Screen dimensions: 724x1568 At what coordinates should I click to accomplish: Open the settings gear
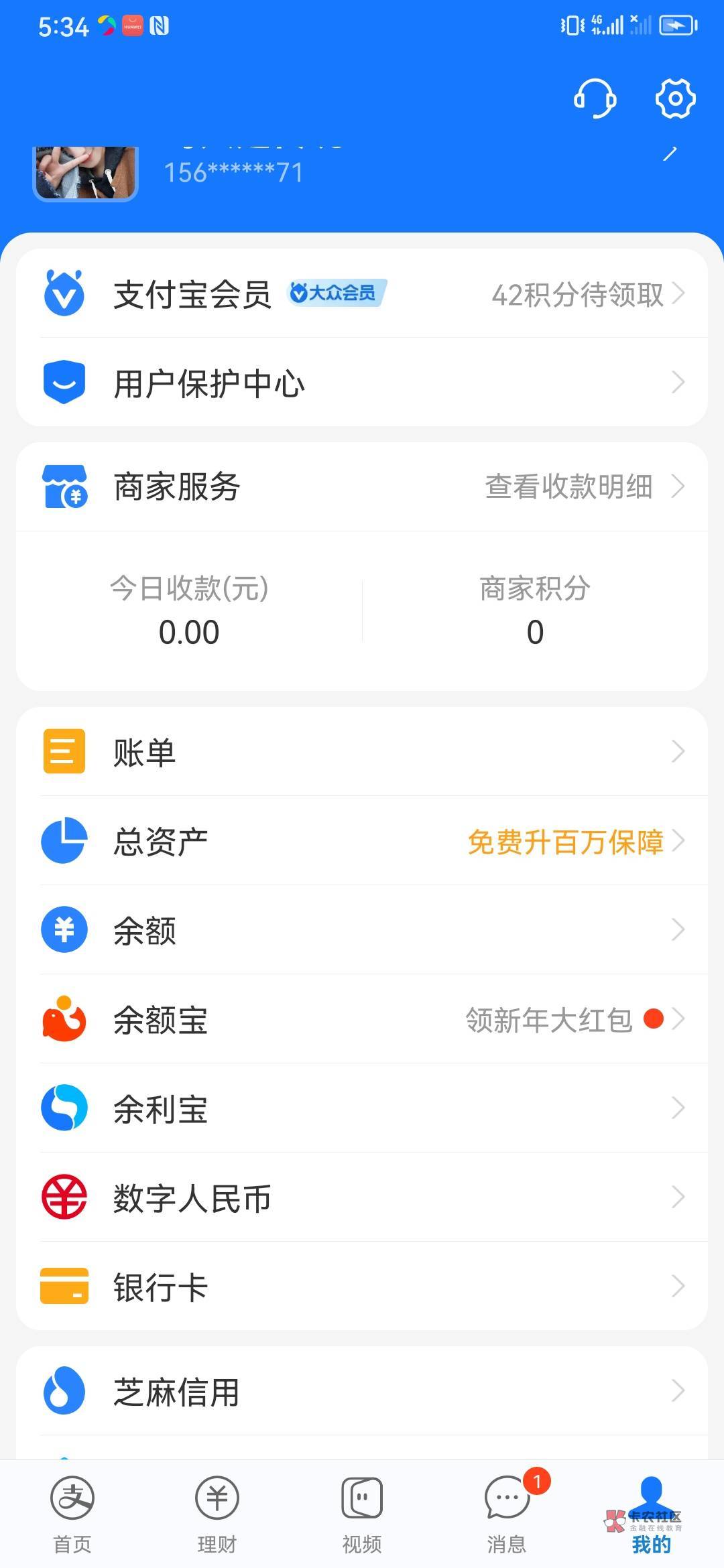pos(675,99)
